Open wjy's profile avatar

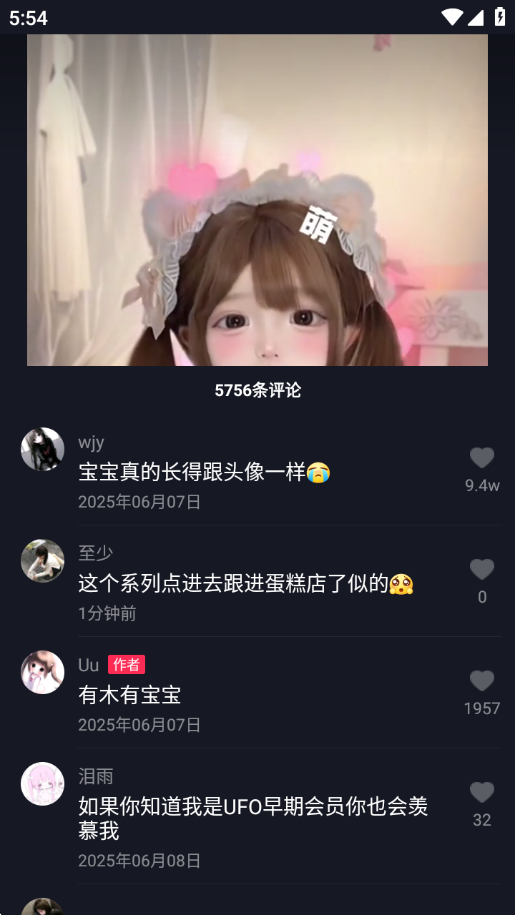43,449
